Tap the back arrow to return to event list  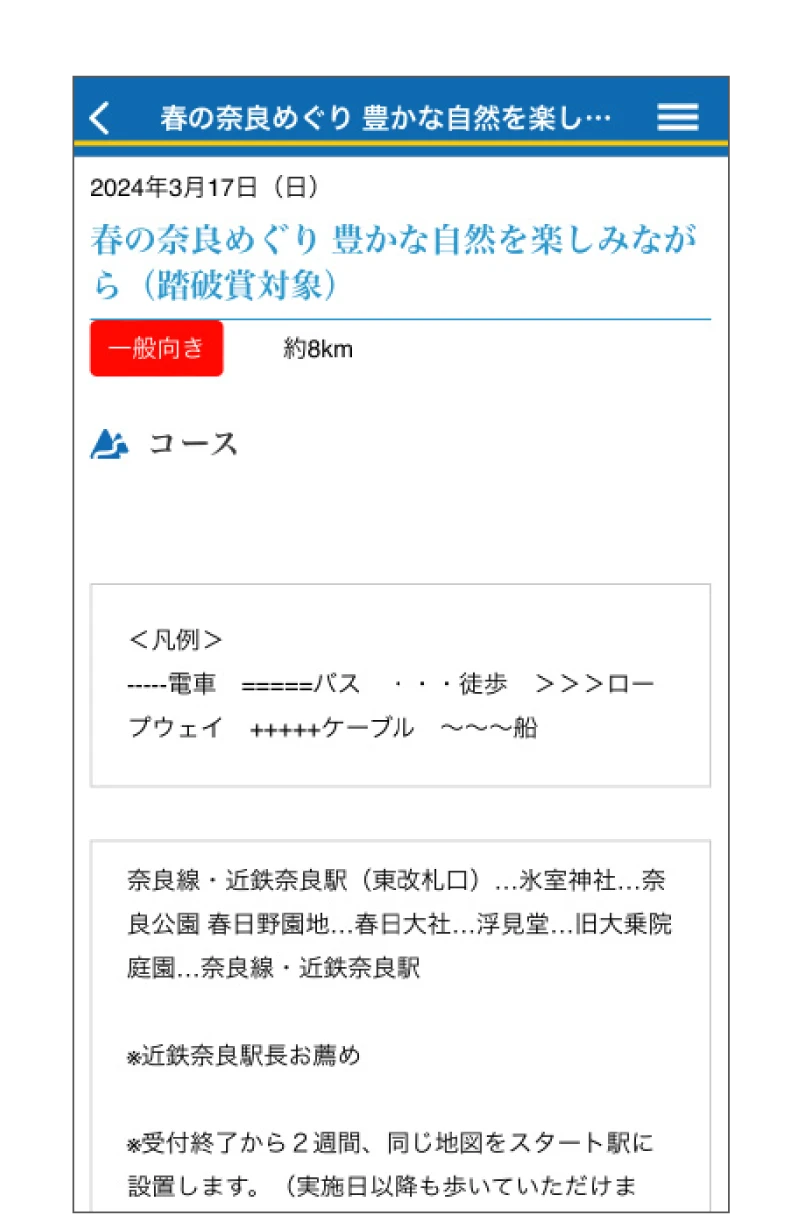click(x=98, y=117)
